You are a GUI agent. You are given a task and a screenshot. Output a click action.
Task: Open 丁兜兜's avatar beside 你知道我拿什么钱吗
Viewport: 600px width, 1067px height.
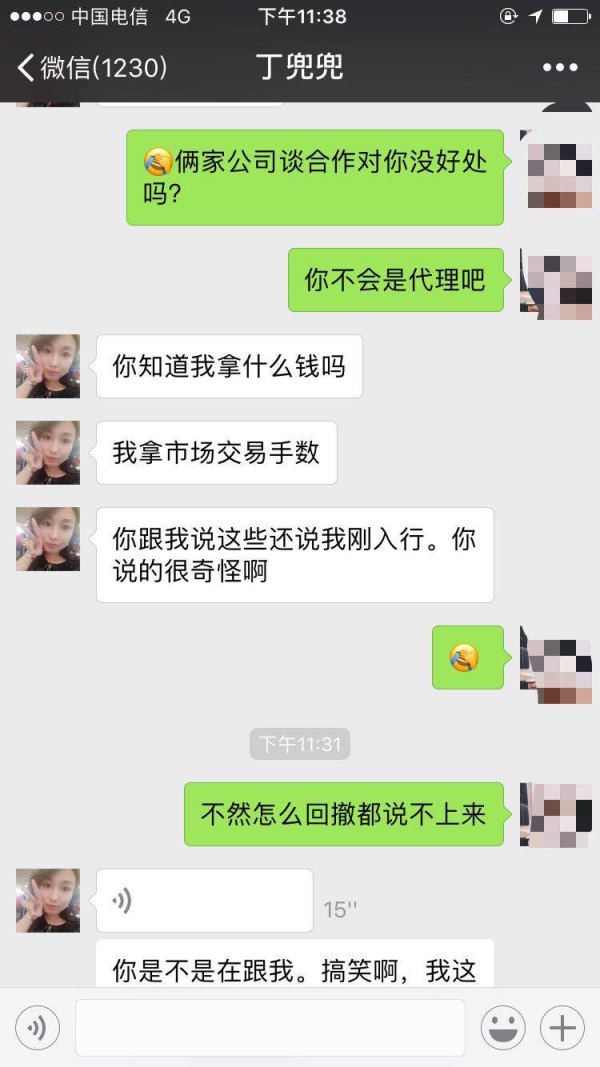[48, 366]
